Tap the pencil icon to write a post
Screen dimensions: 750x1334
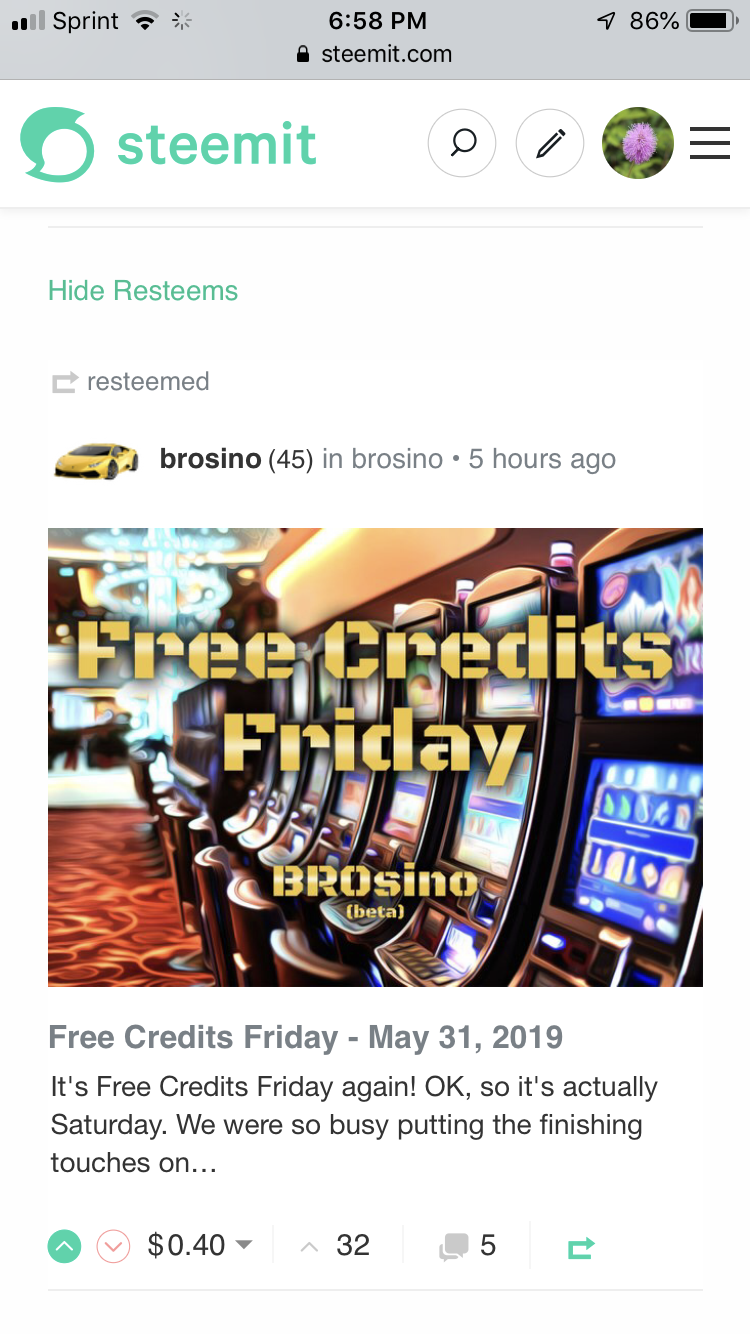tap(550, 144)
